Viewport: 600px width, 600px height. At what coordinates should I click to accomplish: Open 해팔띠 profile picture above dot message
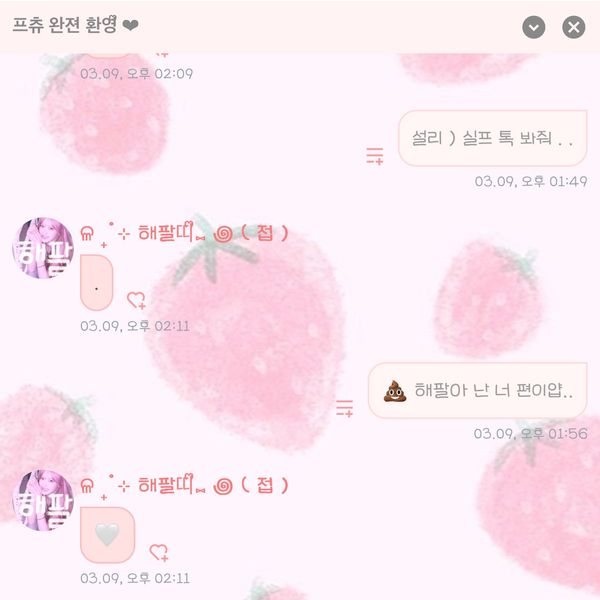click(42, 248)
